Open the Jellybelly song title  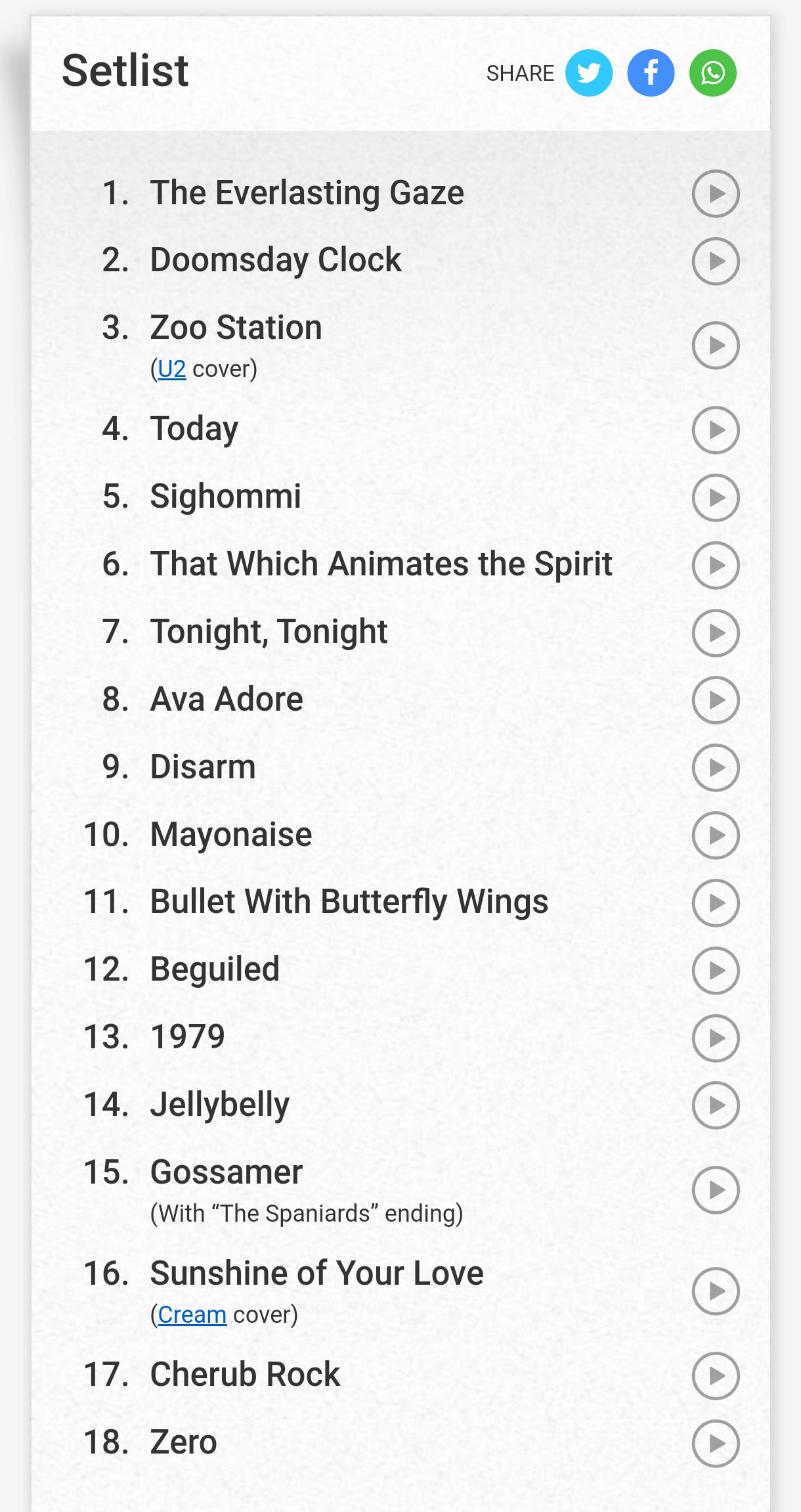219,1105
